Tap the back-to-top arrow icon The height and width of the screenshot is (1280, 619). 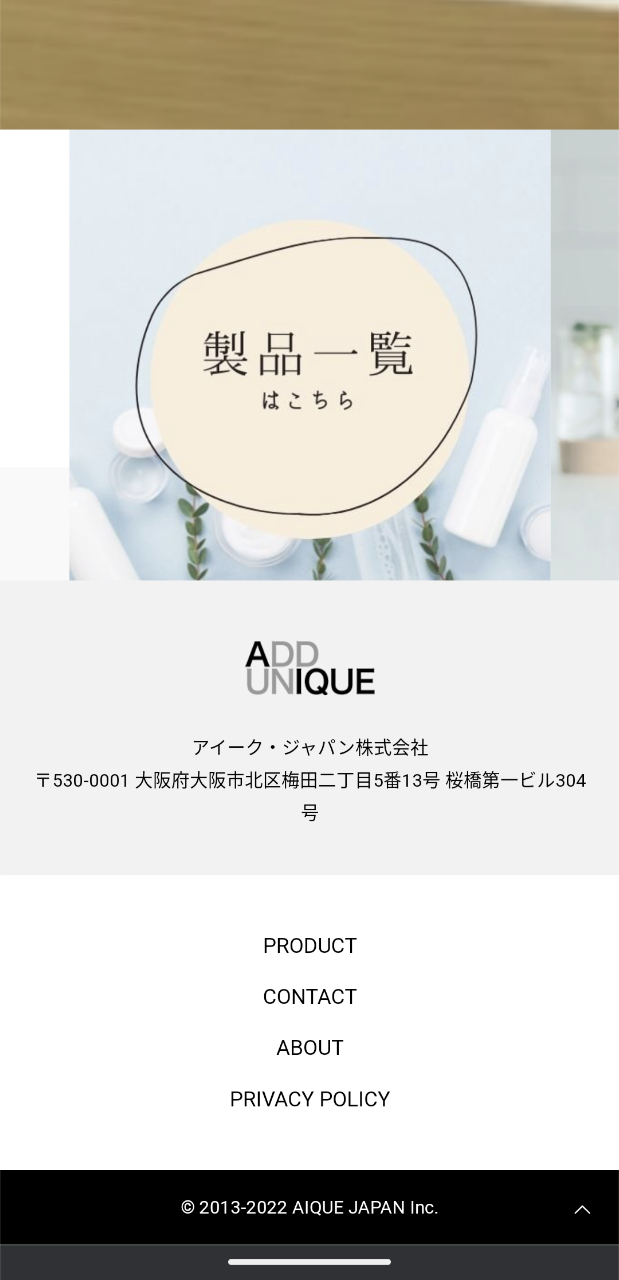click(x=582, y=1209)
